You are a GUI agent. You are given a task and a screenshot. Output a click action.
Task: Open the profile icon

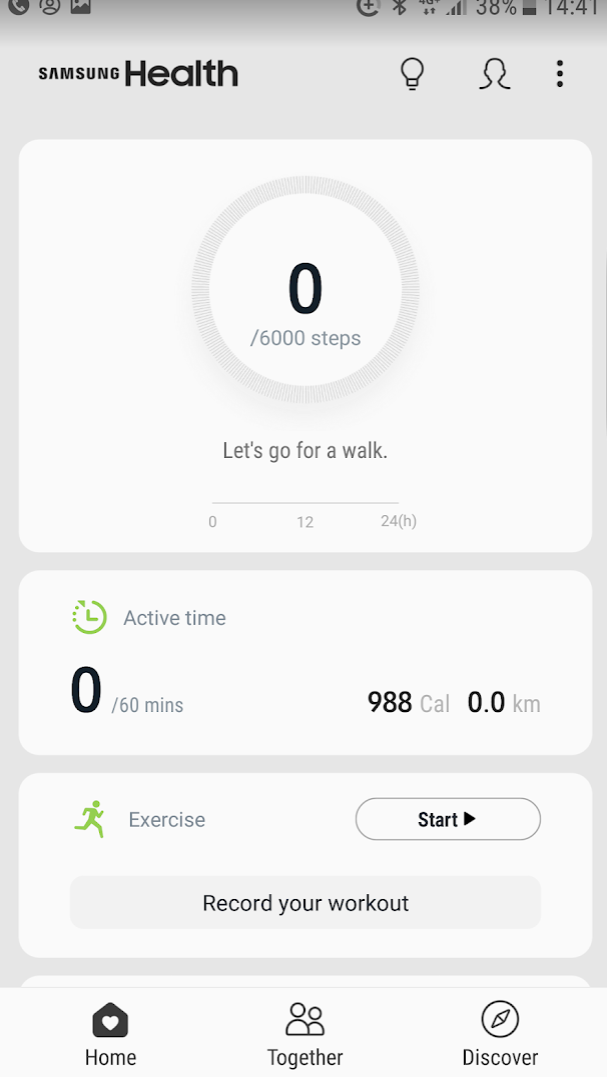click(494, 73)
